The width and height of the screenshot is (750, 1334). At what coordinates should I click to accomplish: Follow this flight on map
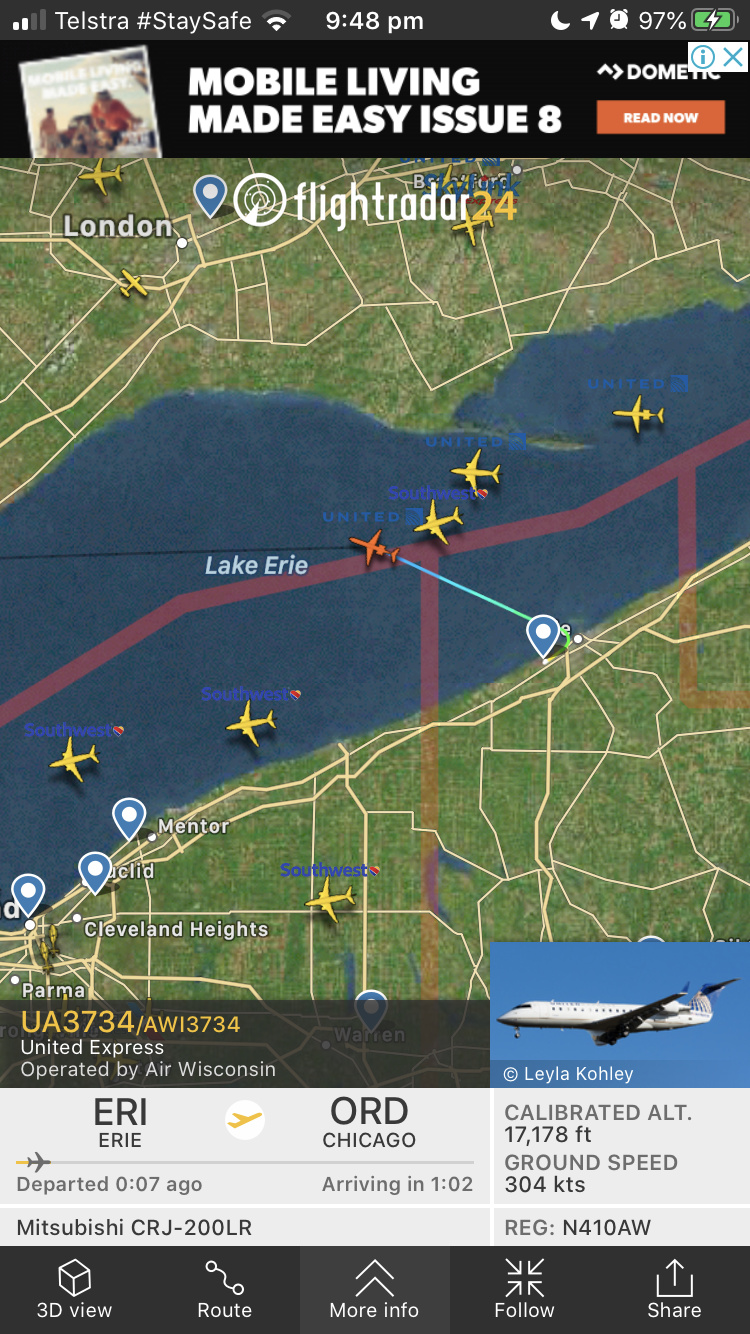[524, 1289]
